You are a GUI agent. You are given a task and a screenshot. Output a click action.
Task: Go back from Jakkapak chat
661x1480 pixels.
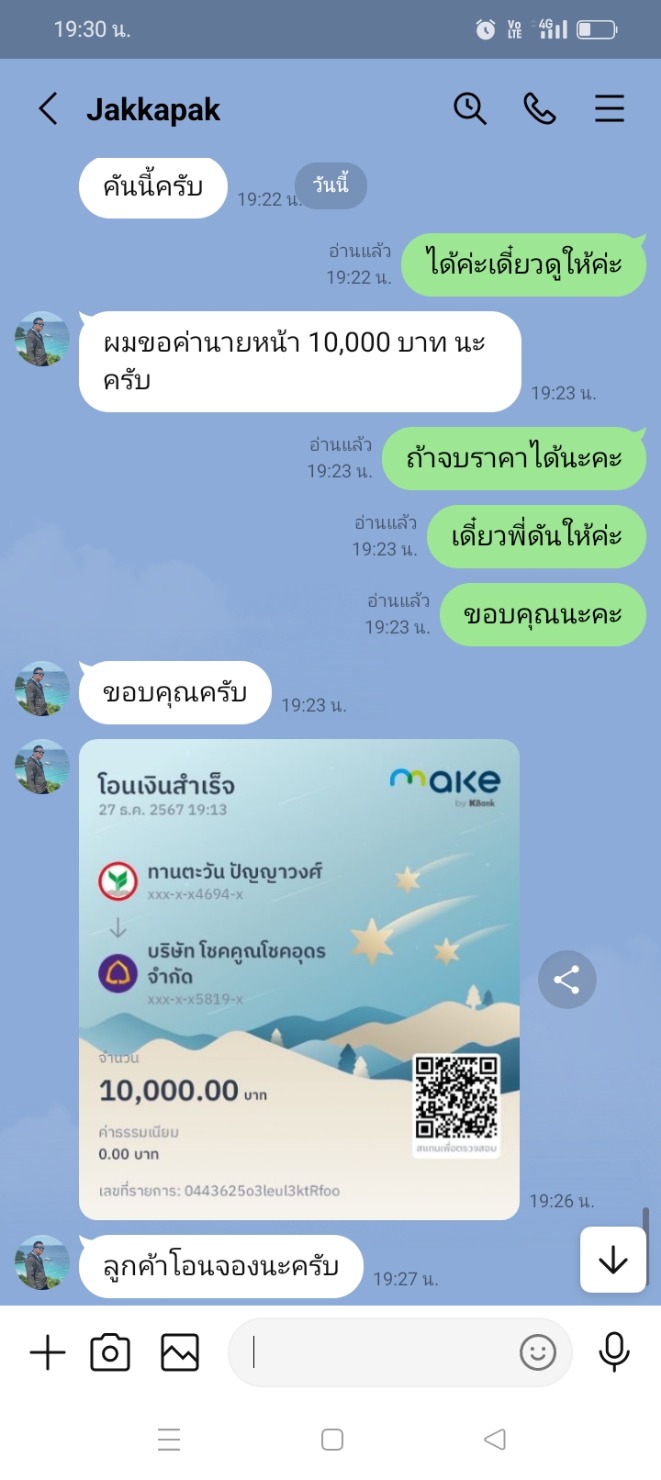[x=47, y=109]
